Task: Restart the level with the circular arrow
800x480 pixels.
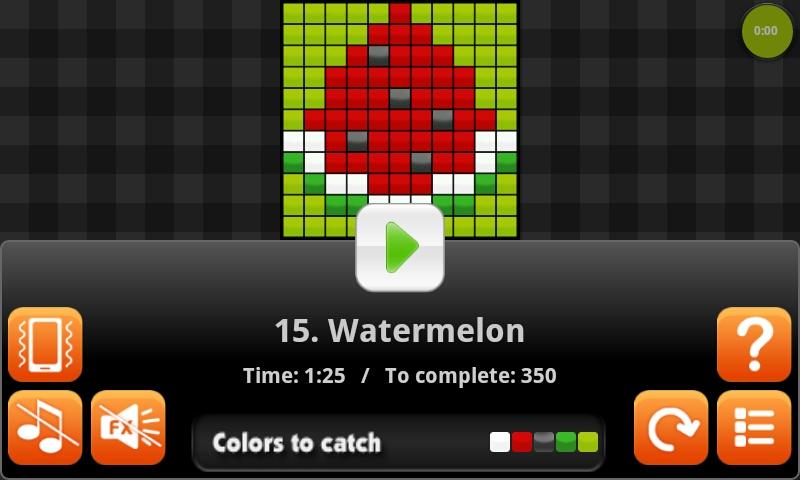Action: (671, 428)
